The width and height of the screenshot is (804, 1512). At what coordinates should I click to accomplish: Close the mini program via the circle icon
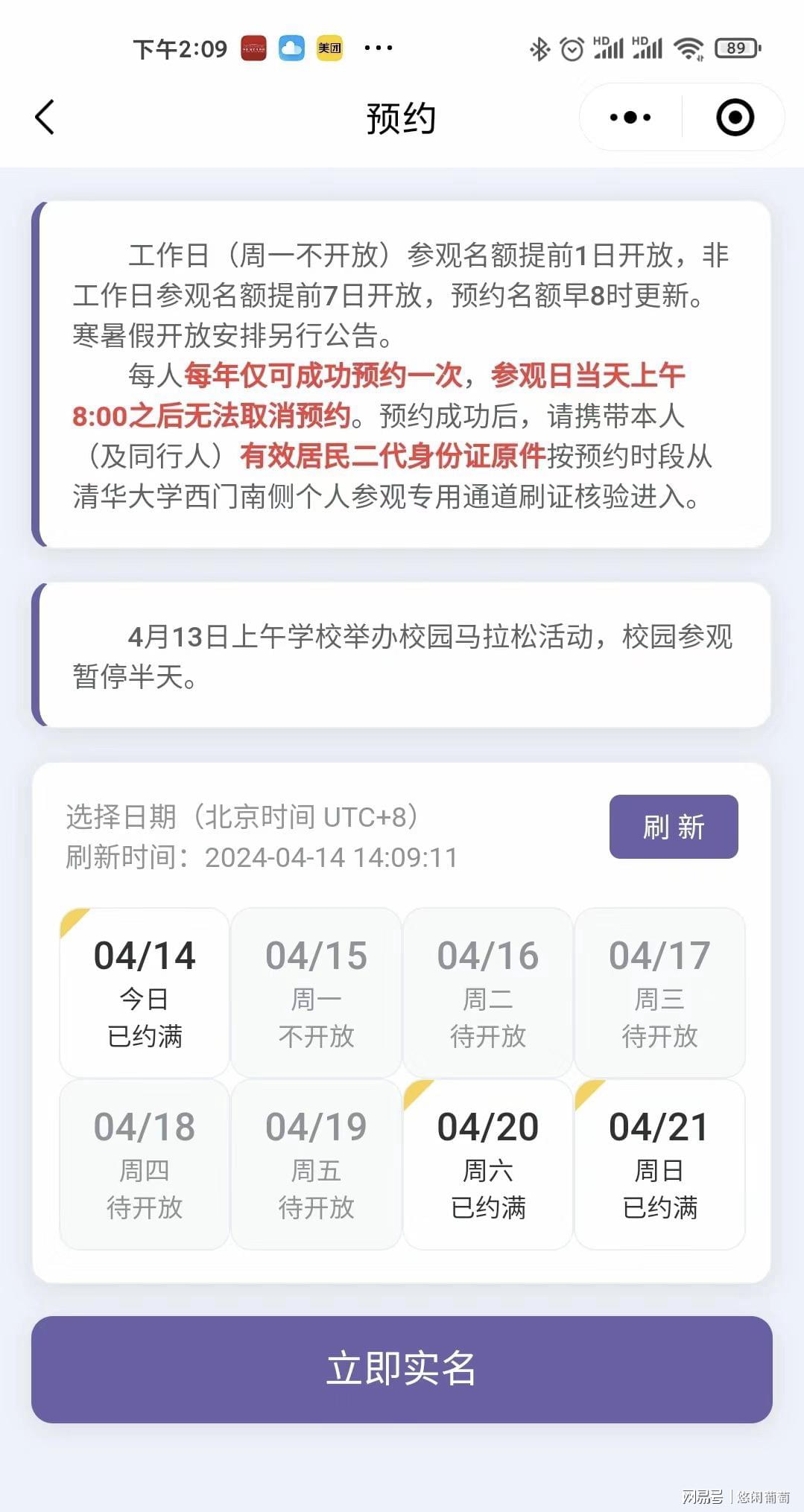click(735, 118)
